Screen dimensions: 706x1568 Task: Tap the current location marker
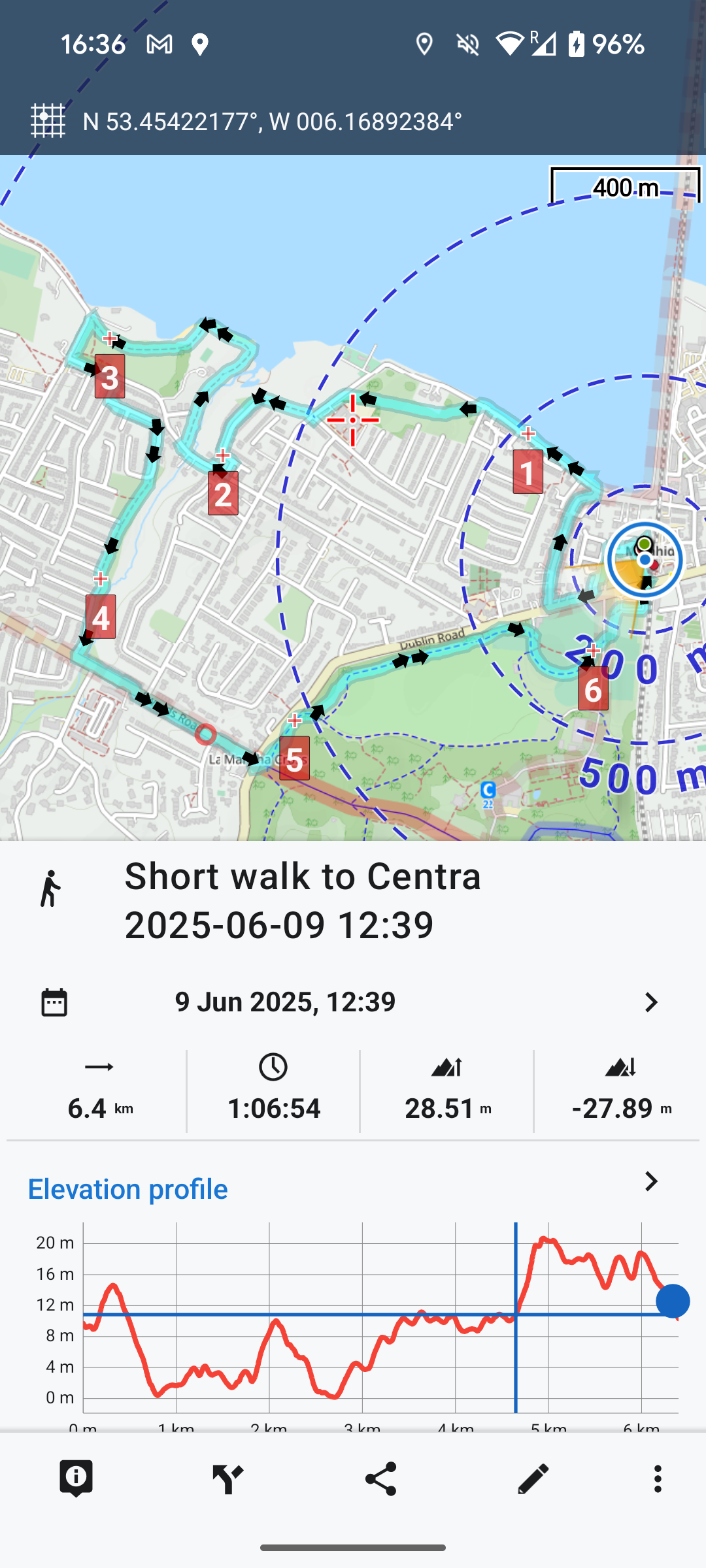pos(645,560)
